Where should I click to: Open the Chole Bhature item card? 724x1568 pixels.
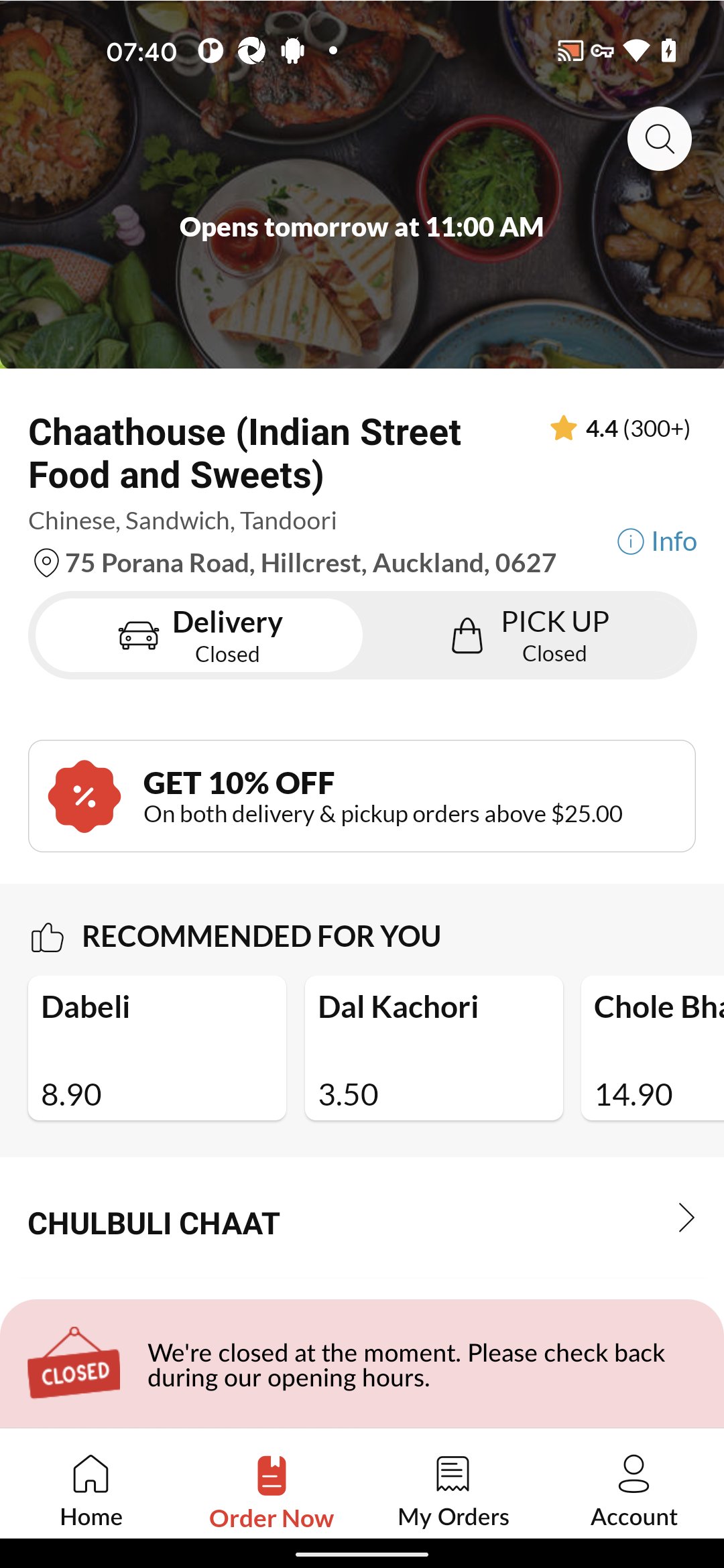coord(654,1047)
